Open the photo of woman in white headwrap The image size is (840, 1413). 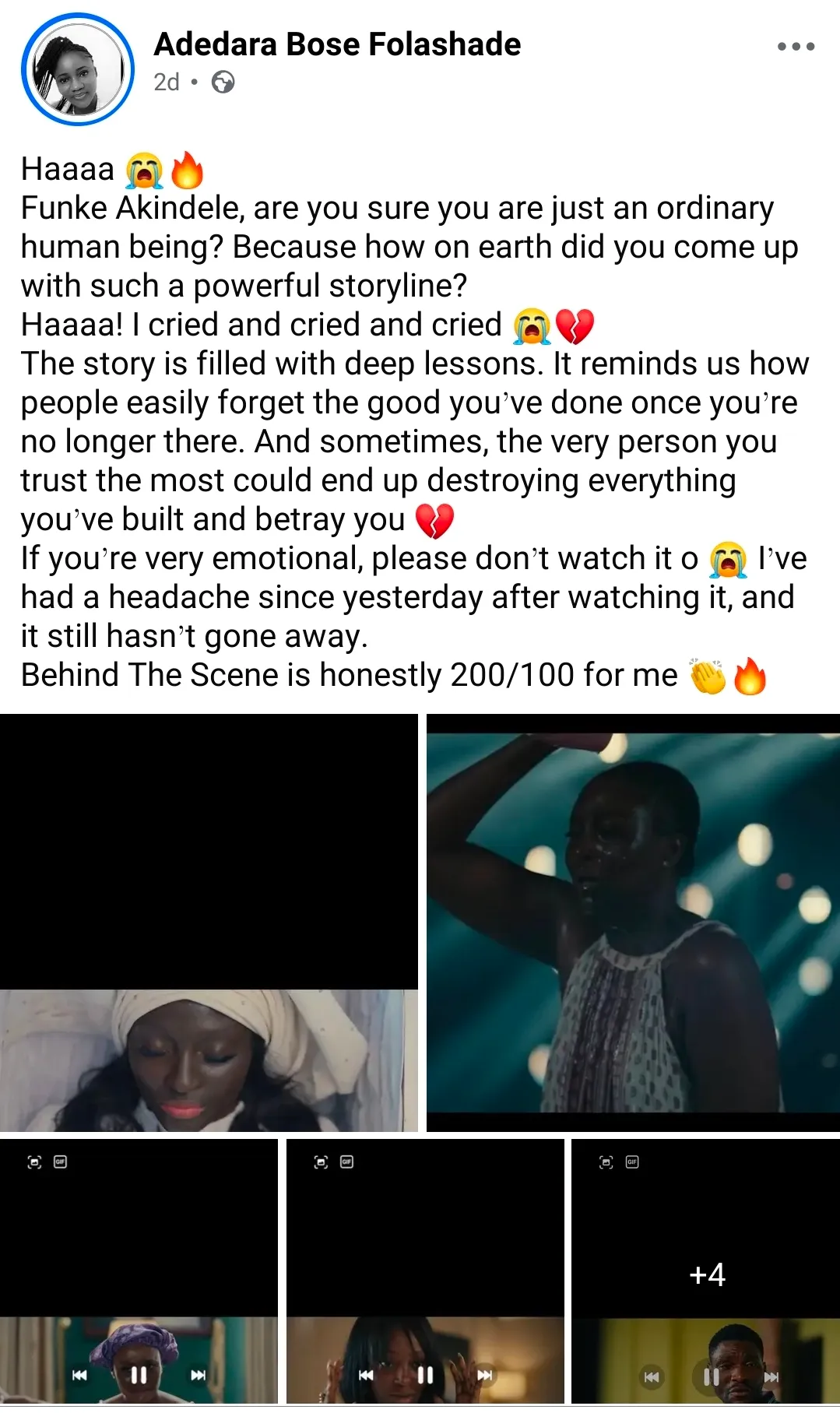(209, 923)
